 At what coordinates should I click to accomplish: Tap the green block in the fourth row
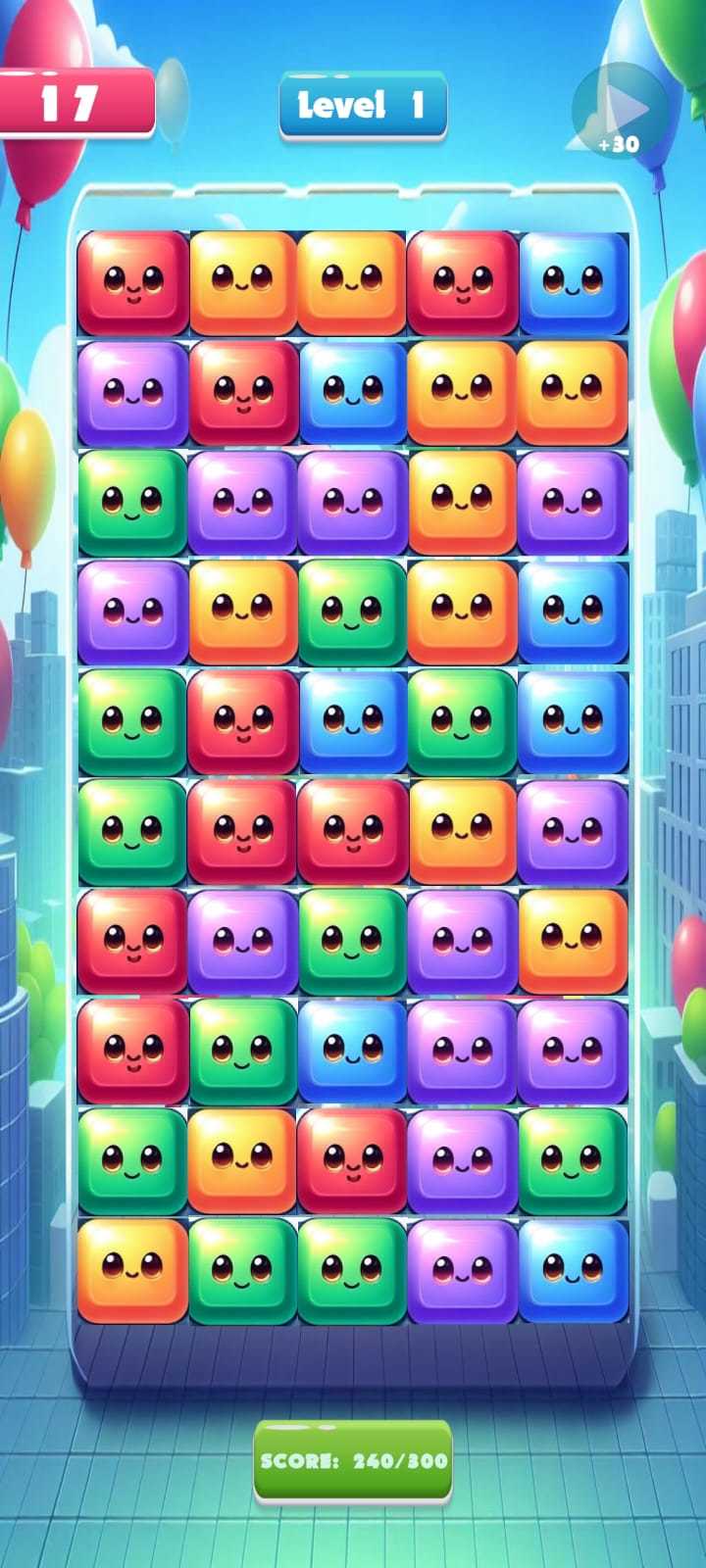(x=352, y=612)
